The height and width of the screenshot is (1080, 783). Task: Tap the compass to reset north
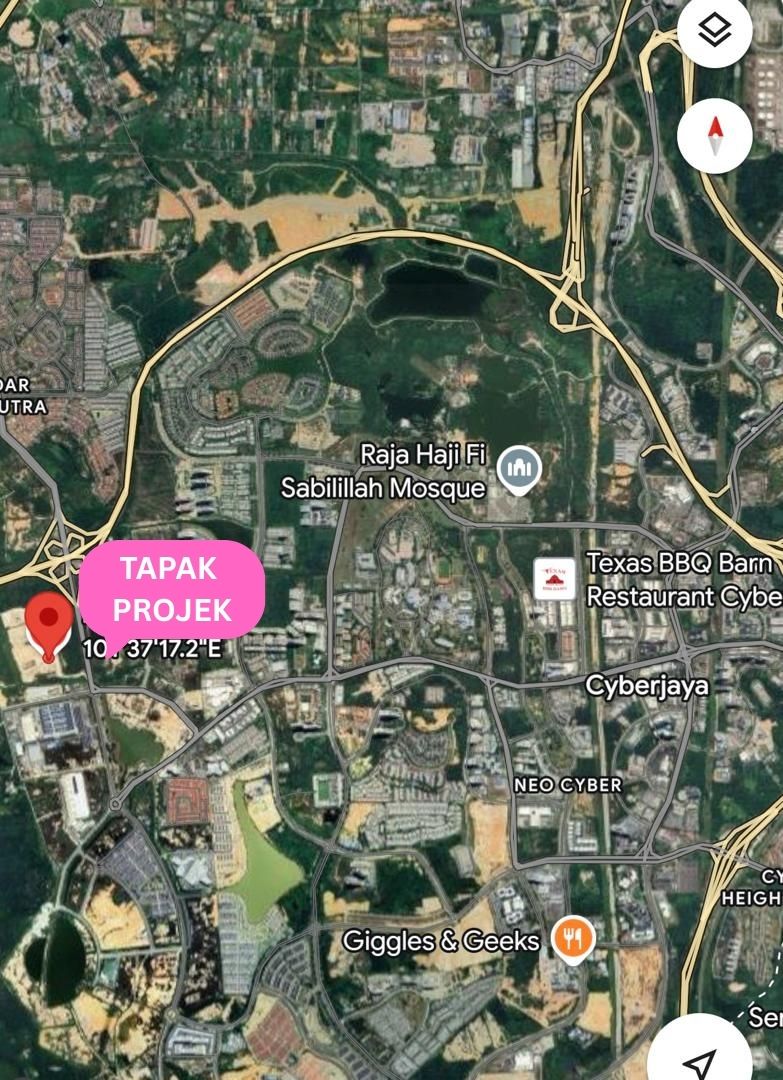coord(714,134)
